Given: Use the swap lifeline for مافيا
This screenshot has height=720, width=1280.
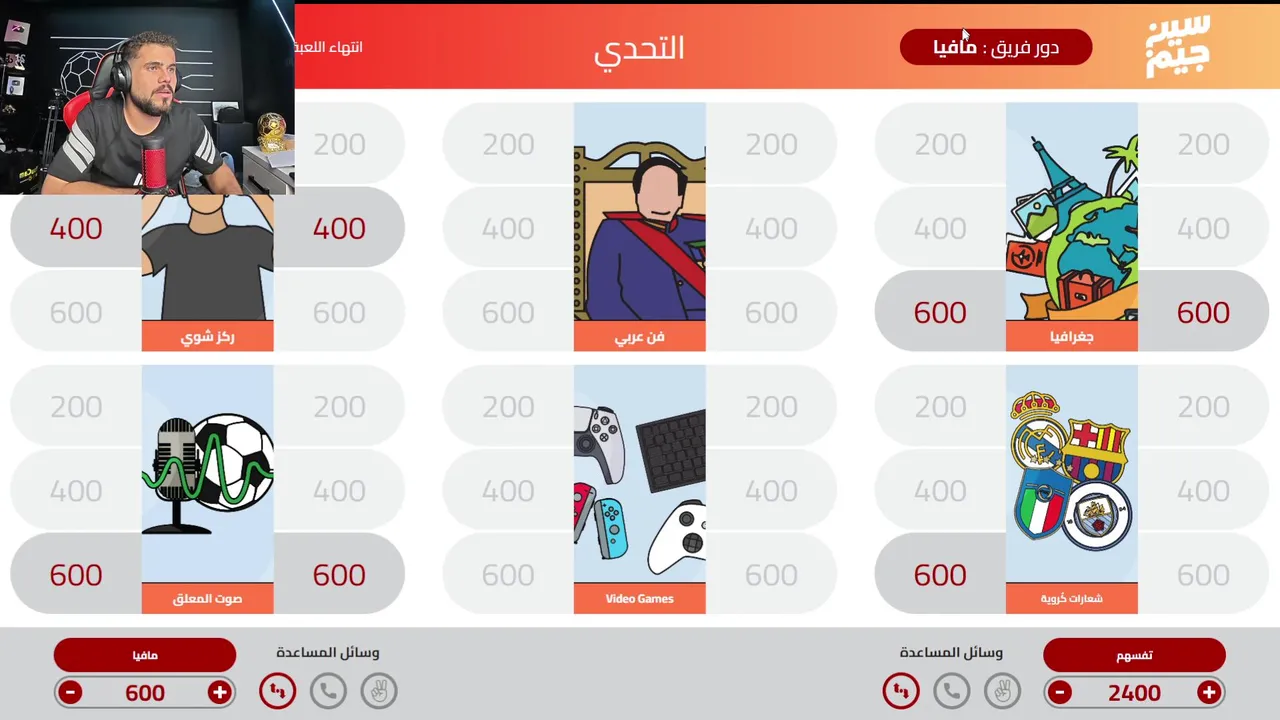Looking at the screenshot, I should [277, 691].
